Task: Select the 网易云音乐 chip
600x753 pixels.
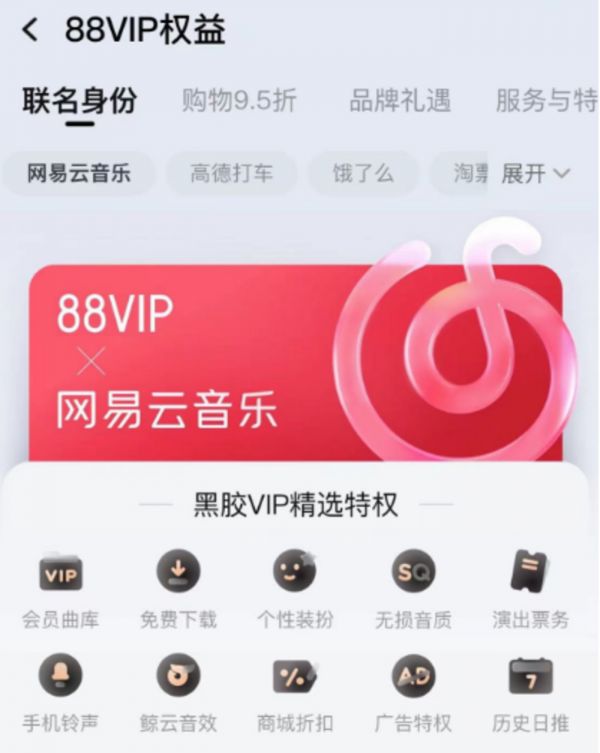Action: [79, 173]
